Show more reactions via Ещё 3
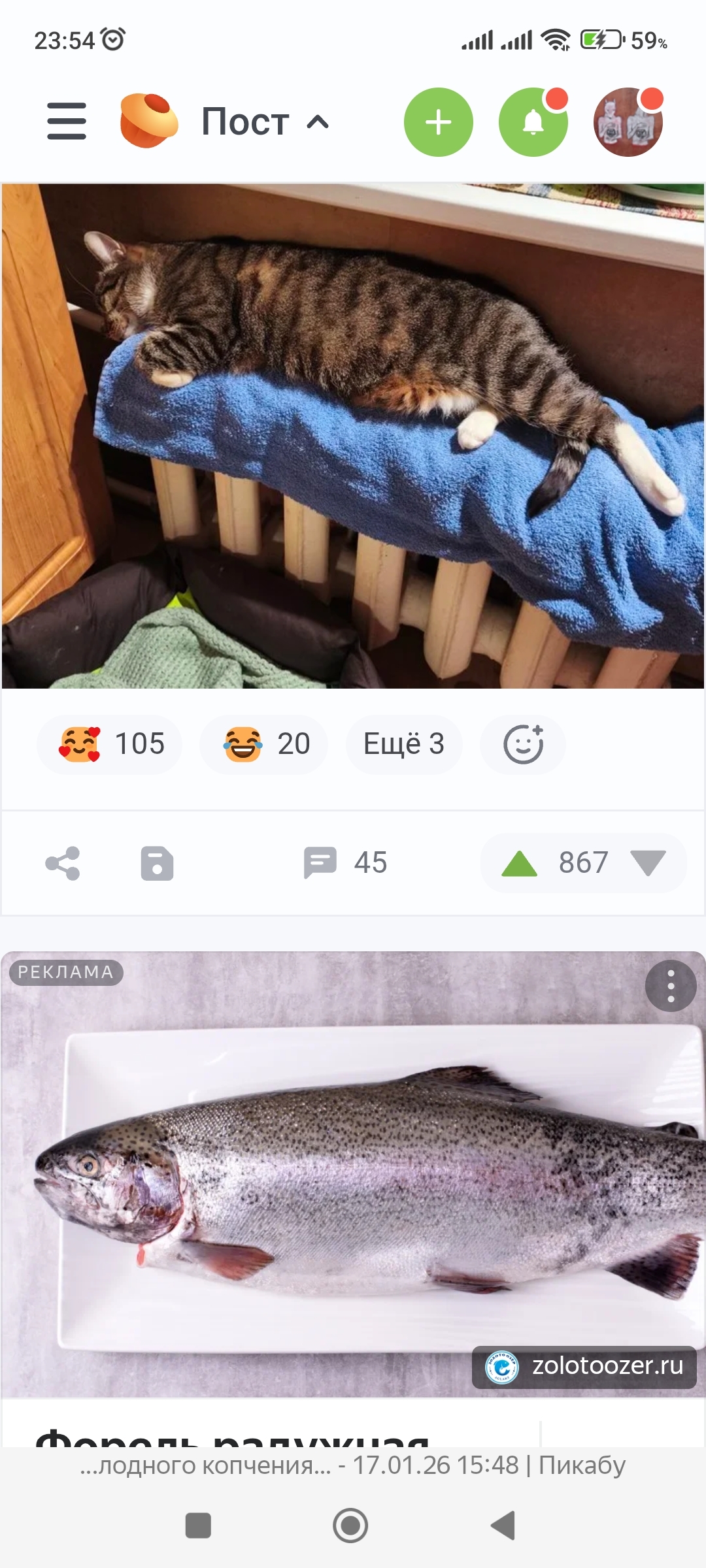This screenshot has height=1568, width=706. click(x=403, y=744)
